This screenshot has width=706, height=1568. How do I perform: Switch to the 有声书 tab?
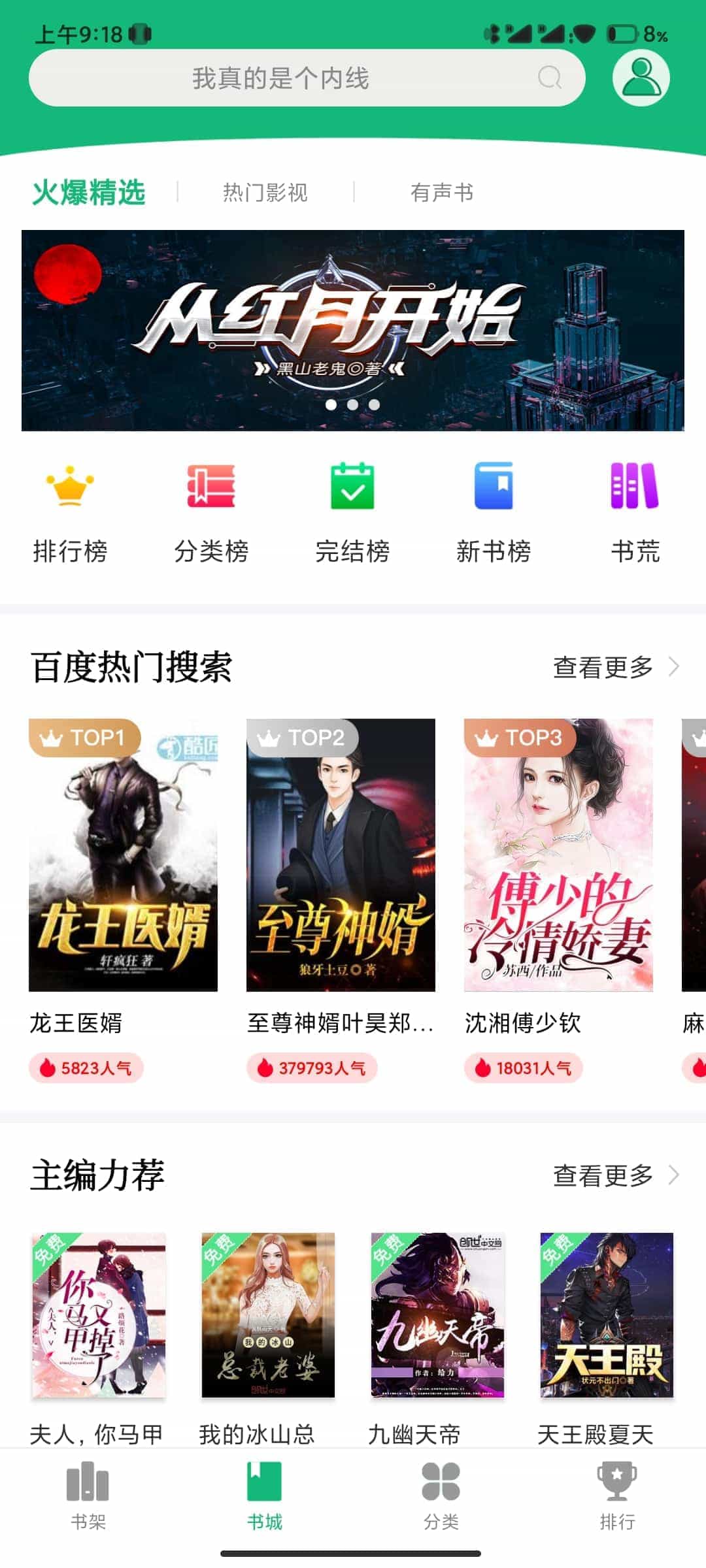pos(442,193)
